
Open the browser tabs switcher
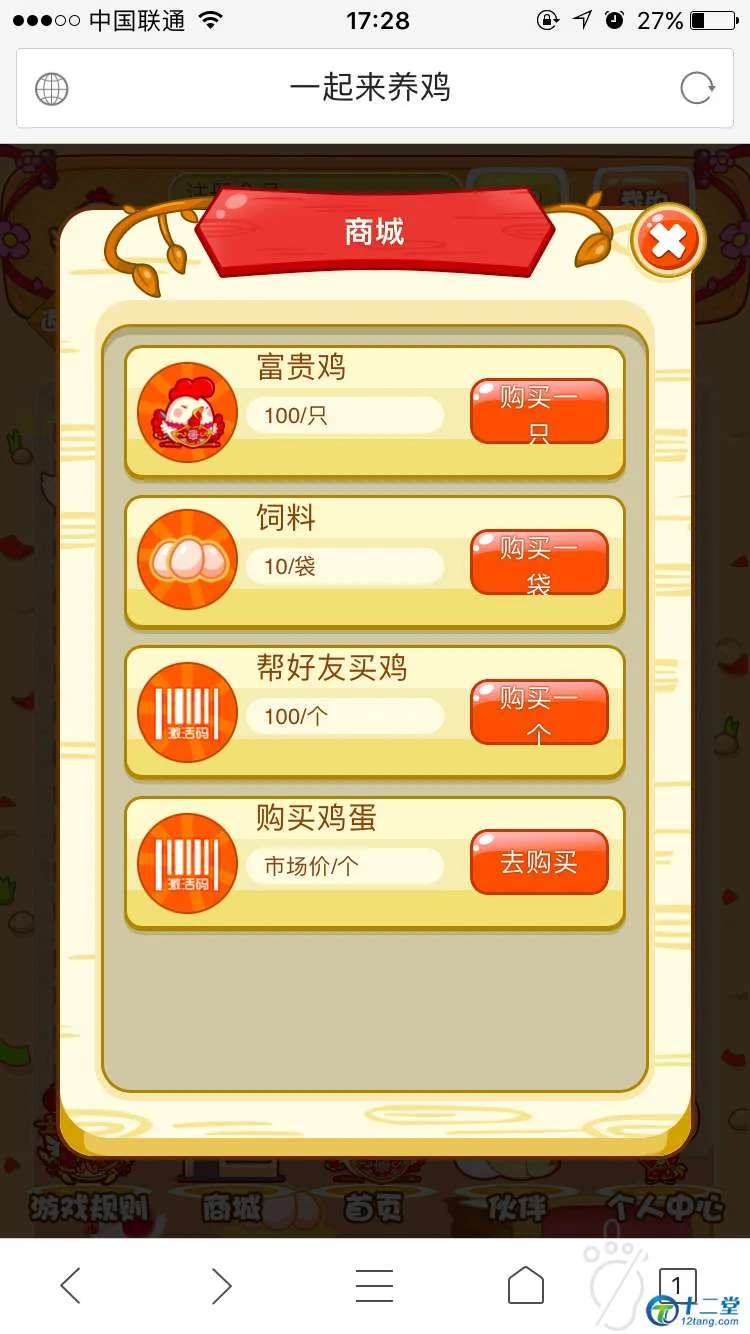(x=677, y=1285)
